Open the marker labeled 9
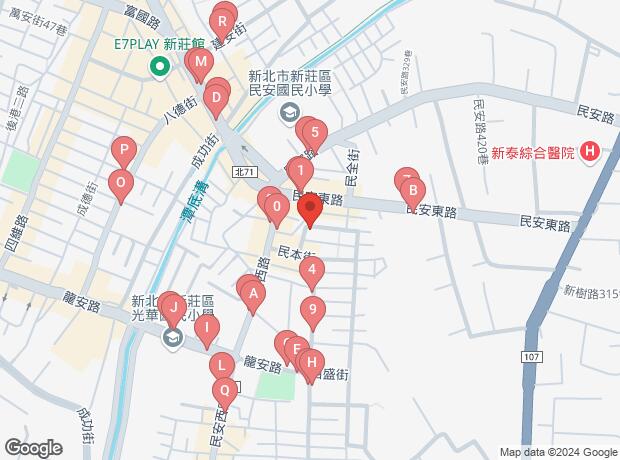 312,309
